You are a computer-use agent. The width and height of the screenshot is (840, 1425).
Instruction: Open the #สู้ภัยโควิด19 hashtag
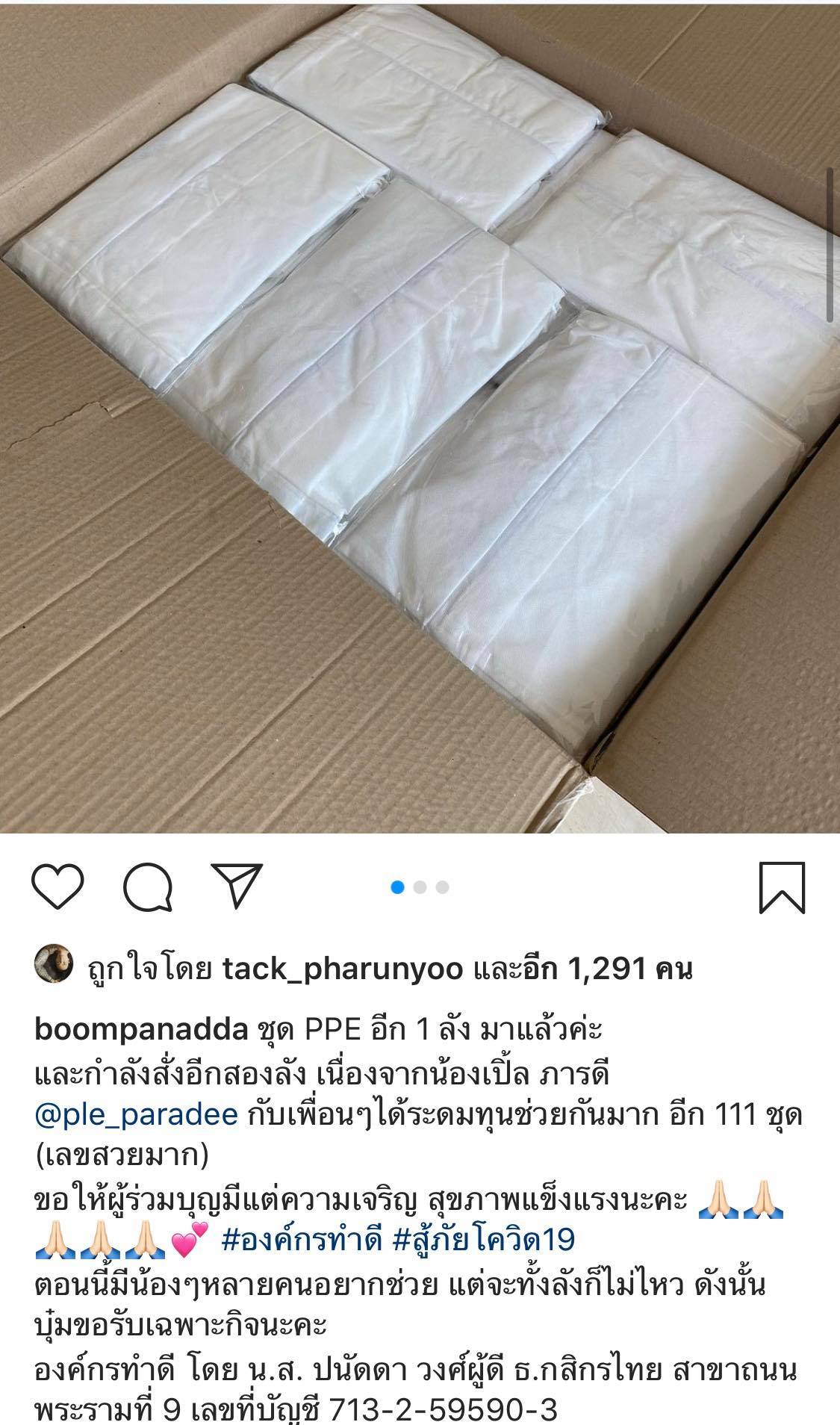pyautogui.click(x=483, y=1241)
